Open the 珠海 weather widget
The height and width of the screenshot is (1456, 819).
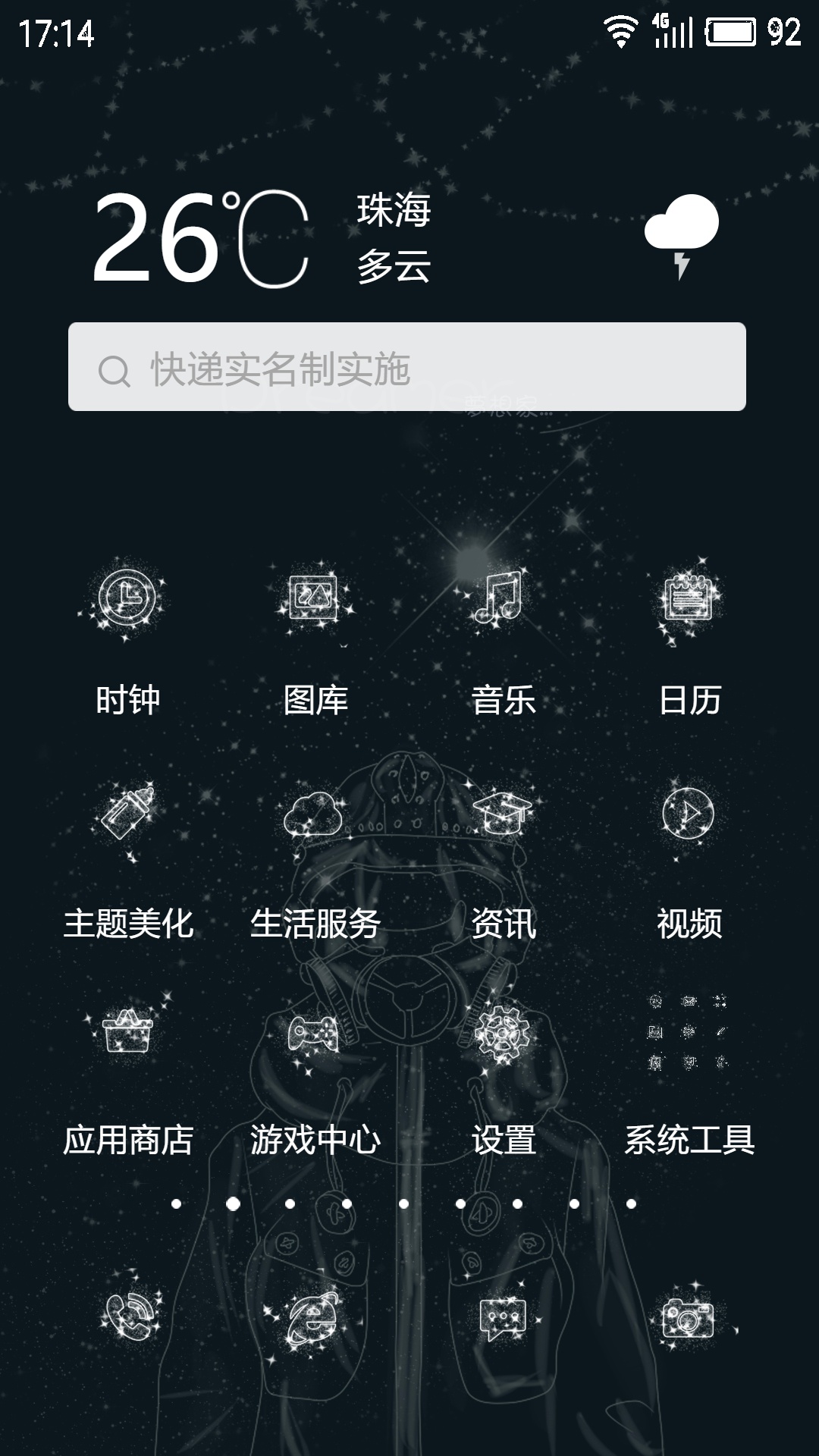tap(406, 237)
